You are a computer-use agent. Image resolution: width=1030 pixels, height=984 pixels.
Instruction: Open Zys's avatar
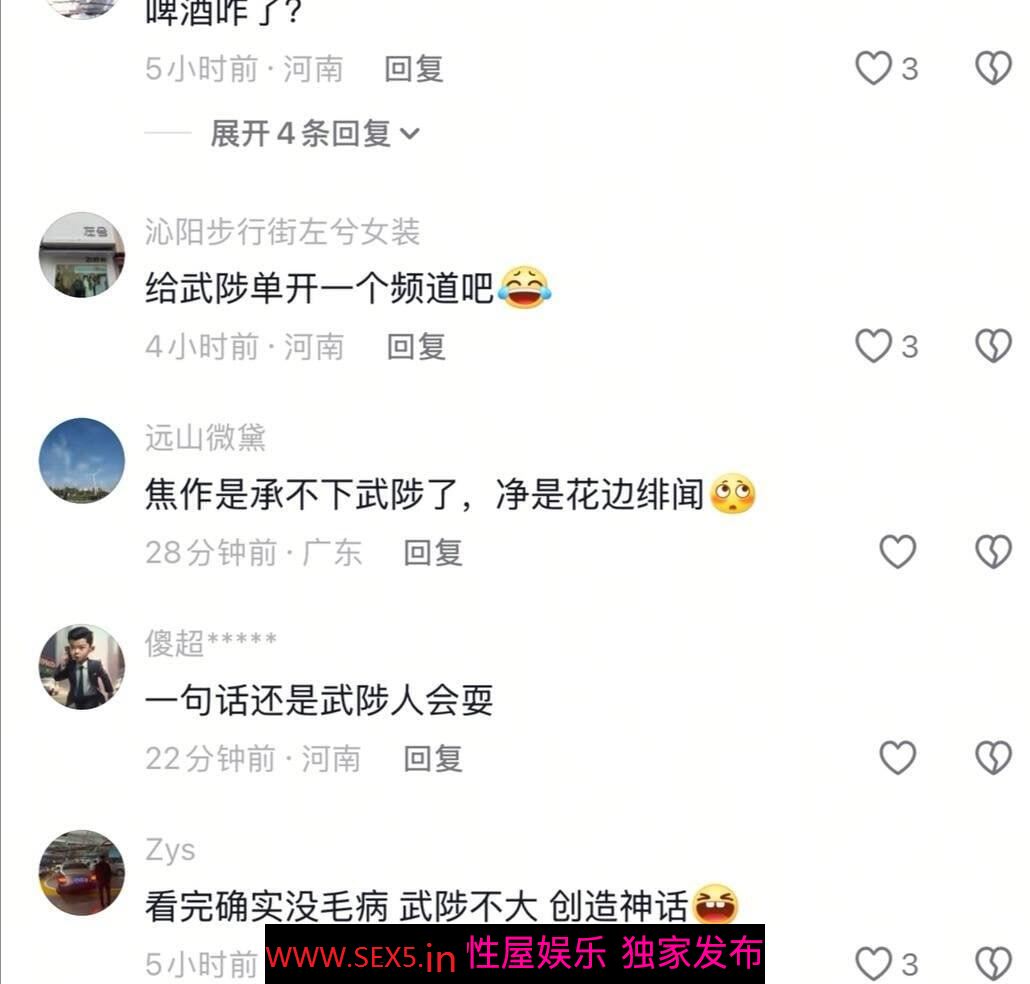tap(82, 872)
